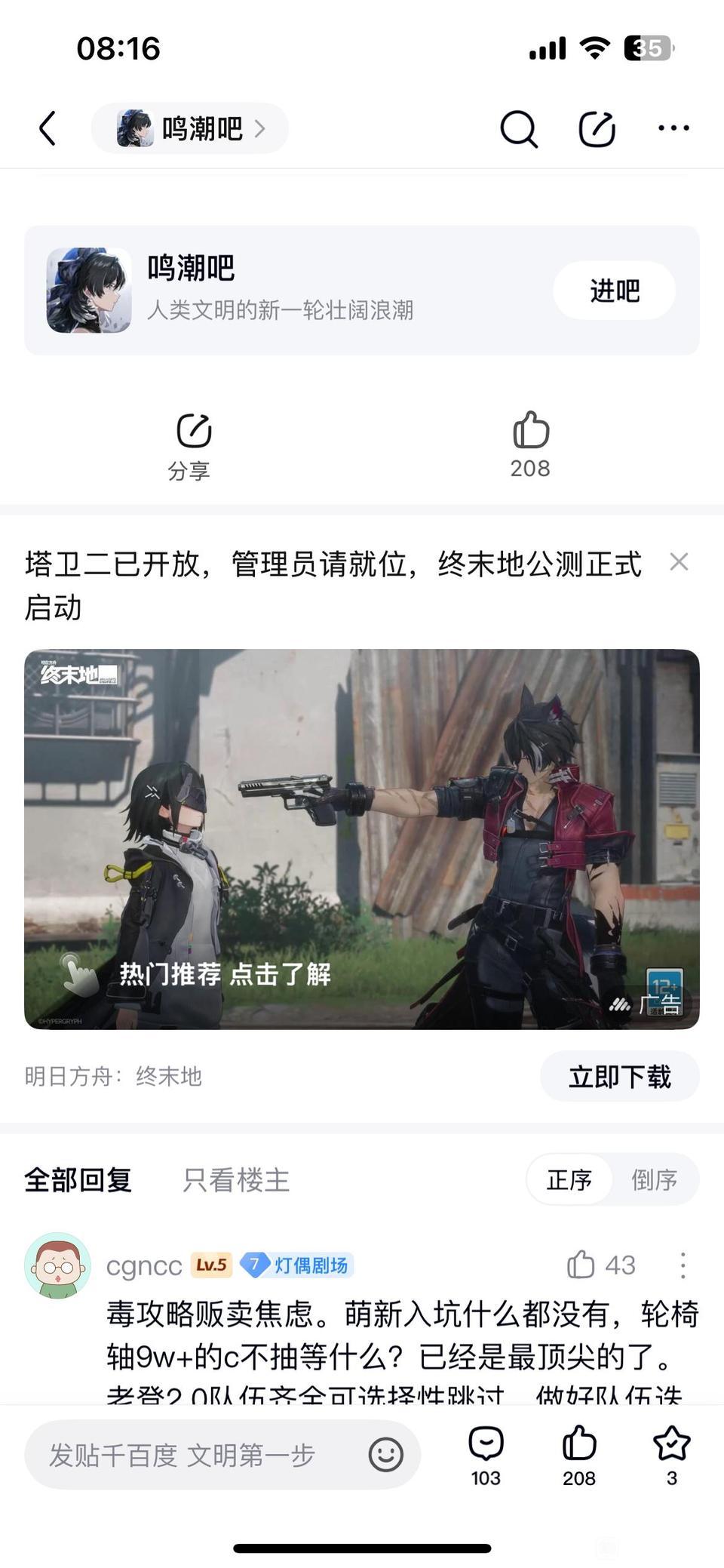
Task: Like cgncc's comment
Action: [x=601, y=1265]
